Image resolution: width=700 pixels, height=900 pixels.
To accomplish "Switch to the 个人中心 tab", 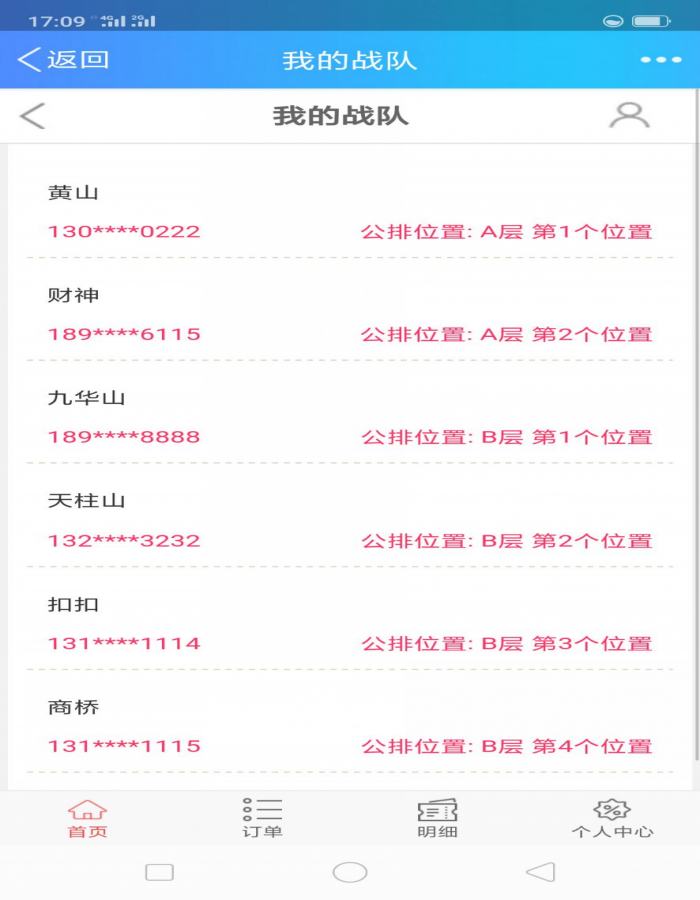I will (x=612, y=818).
